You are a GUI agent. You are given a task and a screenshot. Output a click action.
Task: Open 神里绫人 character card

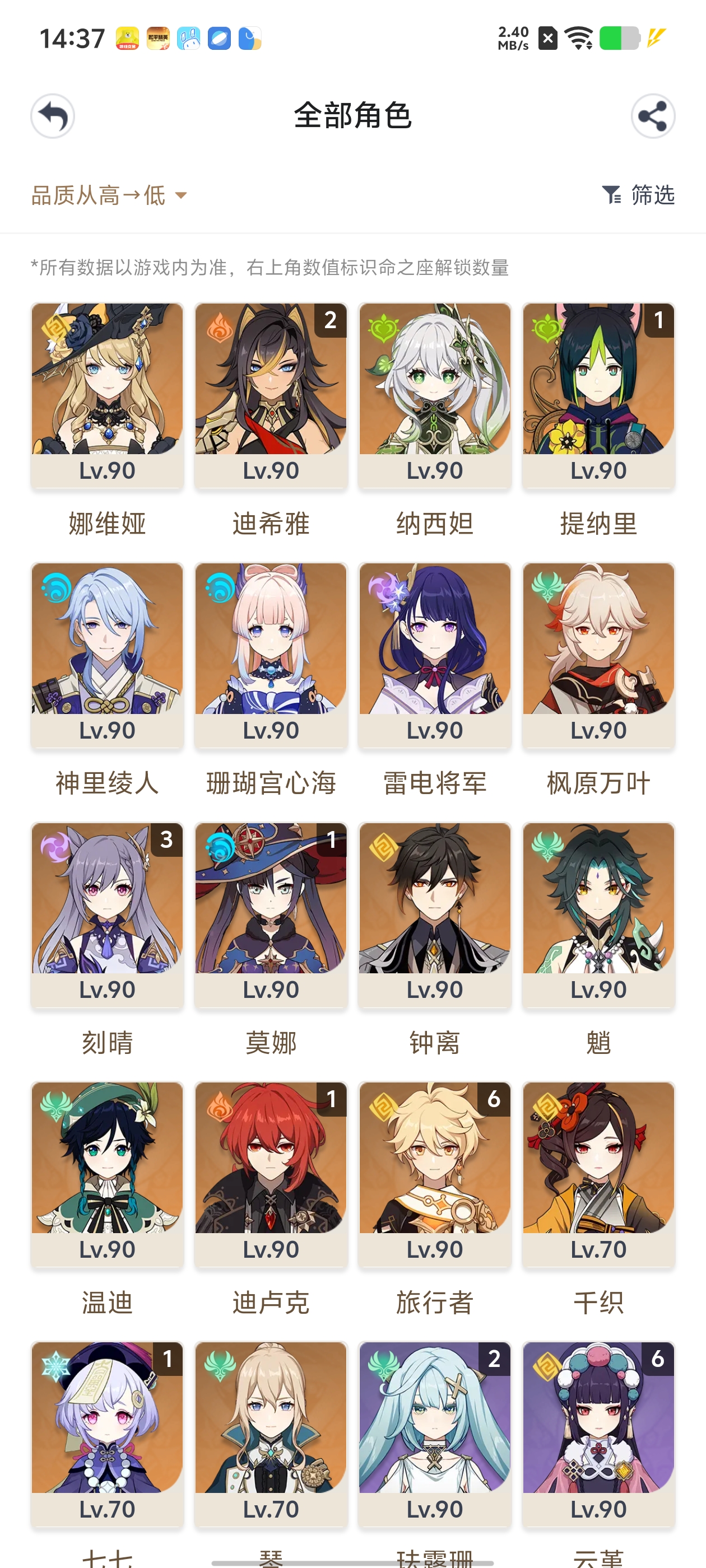coord(107,655)
